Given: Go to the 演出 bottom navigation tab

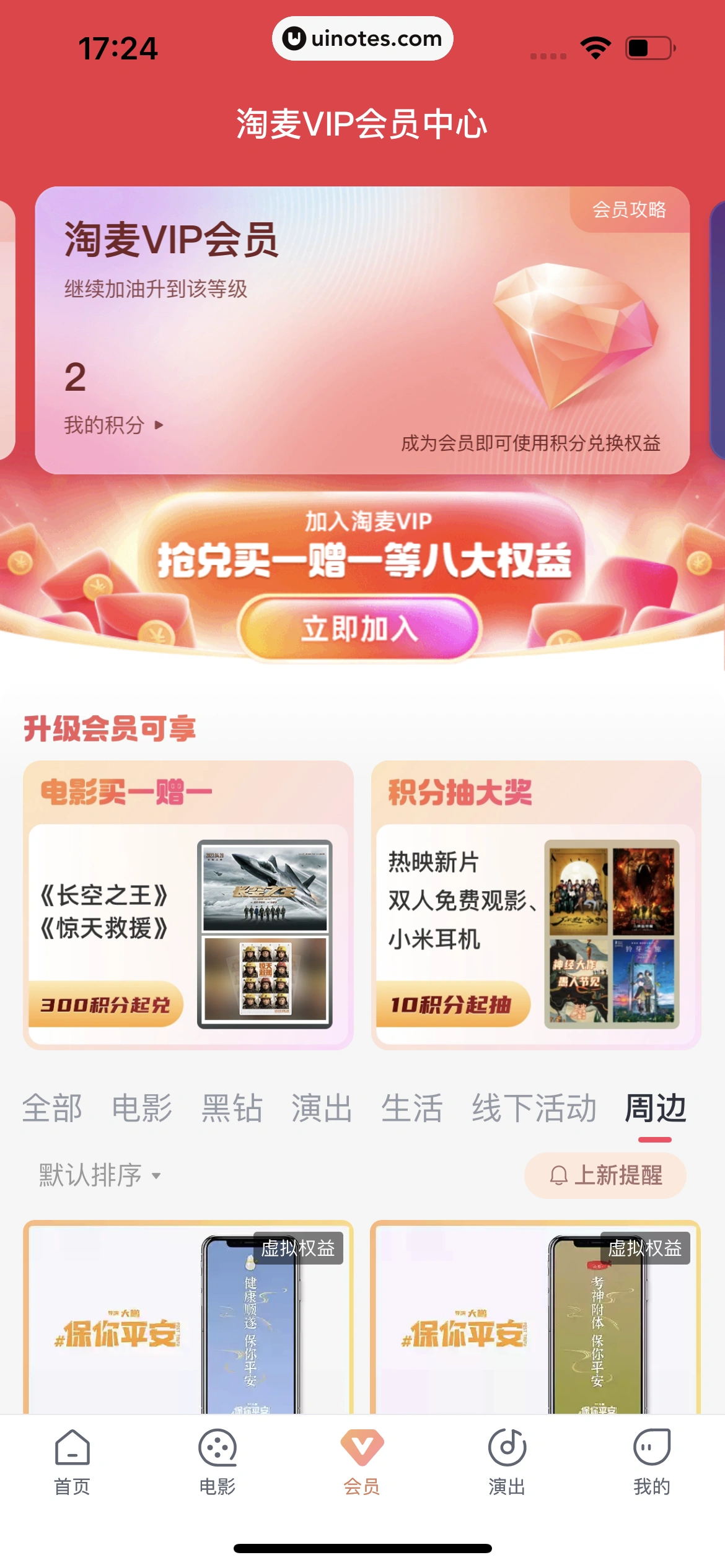Looking at the screenshot, I should (x=507, y=1461).
